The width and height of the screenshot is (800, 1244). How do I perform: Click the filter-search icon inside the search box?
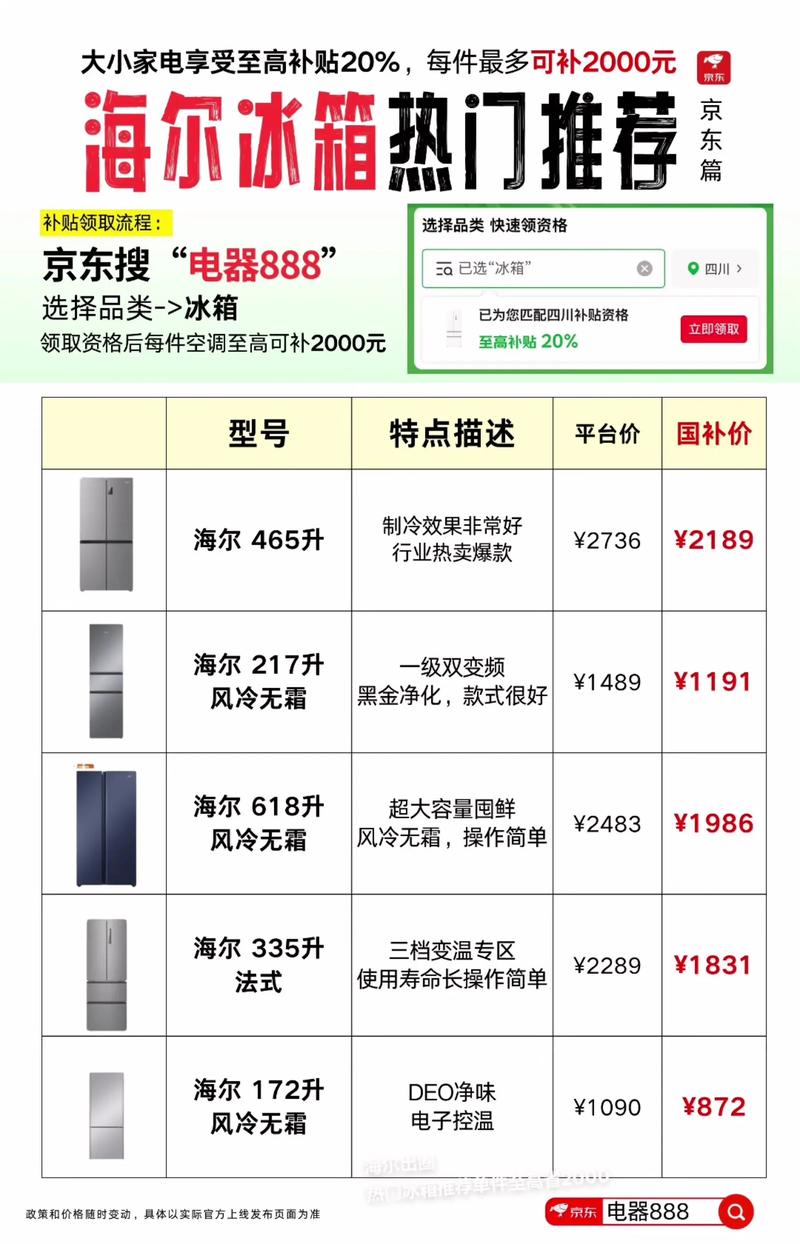coord(443,267)
